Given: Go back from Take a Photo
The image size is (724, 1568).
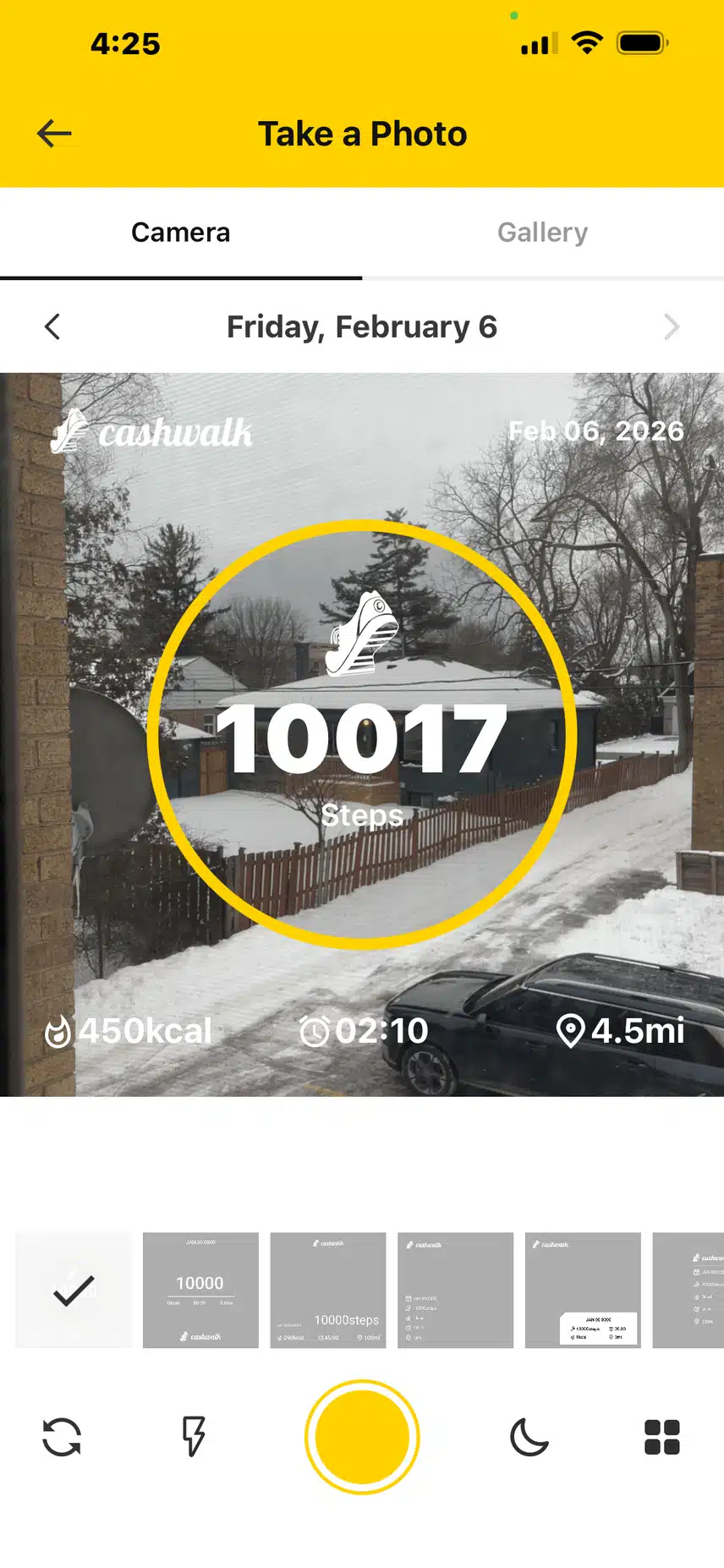Looking at the screenshot, I should [55, 134].
